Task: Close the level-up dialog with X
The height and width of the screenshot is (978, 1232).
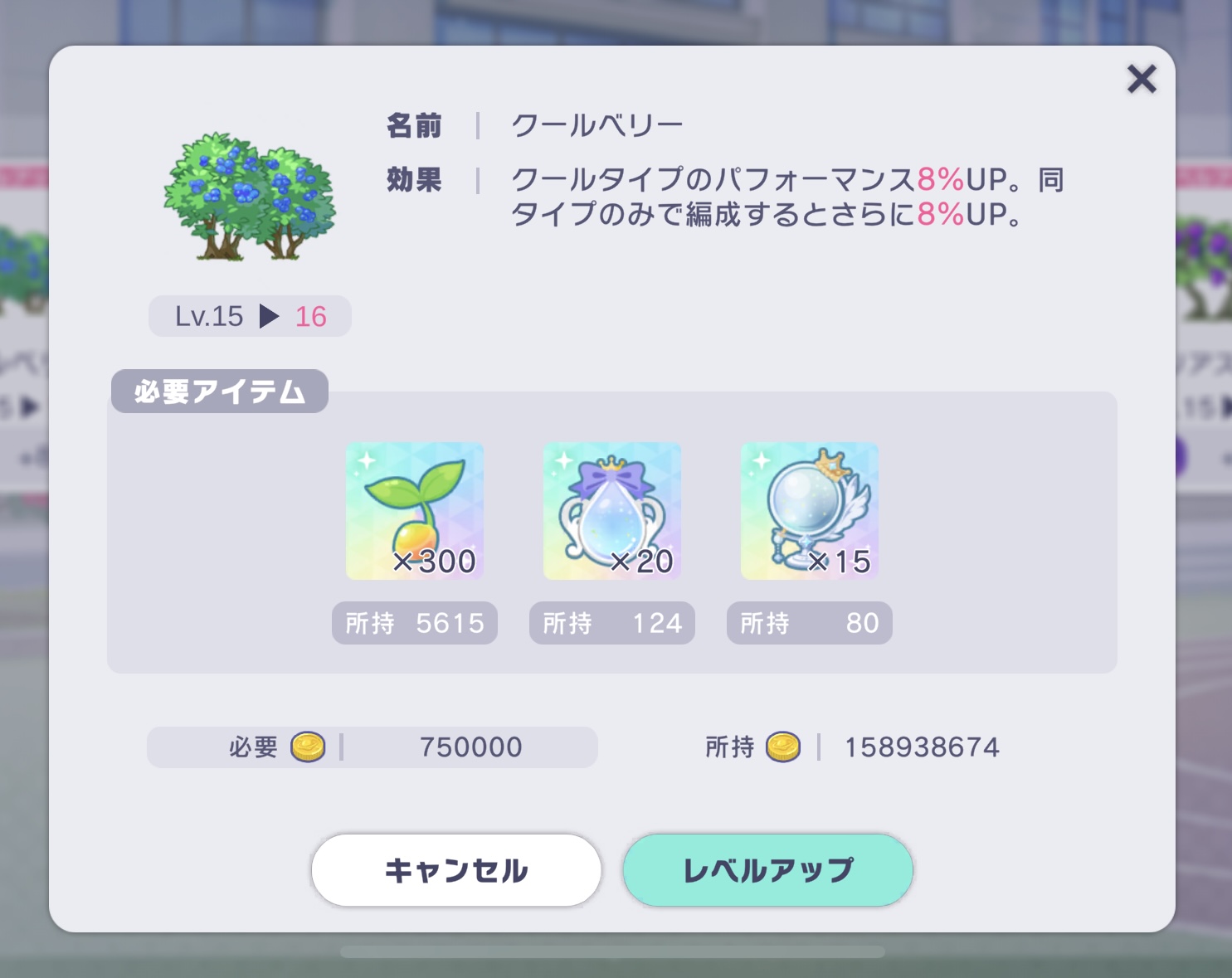Action: click(1142, 80)
